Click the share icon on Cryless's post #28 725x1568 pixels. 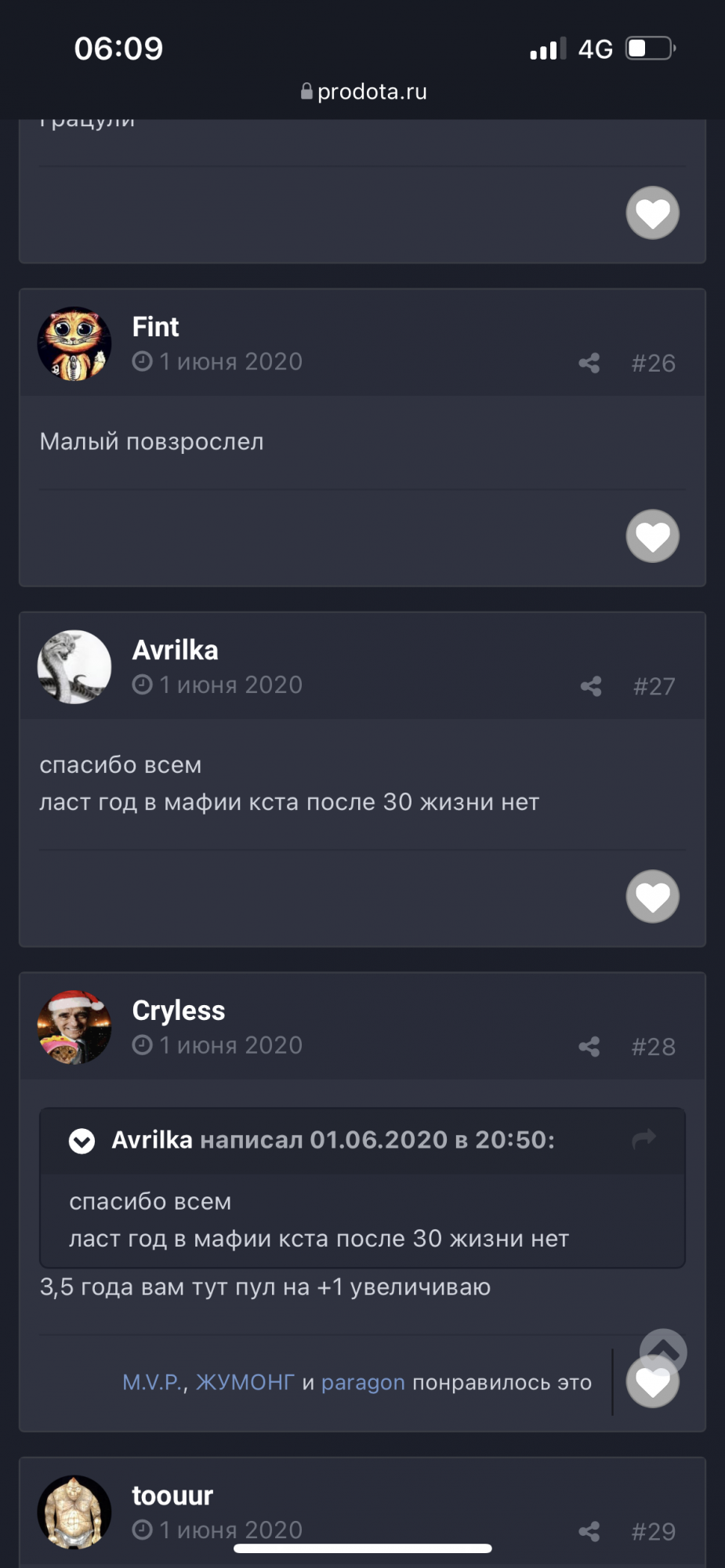[589, 1046]
